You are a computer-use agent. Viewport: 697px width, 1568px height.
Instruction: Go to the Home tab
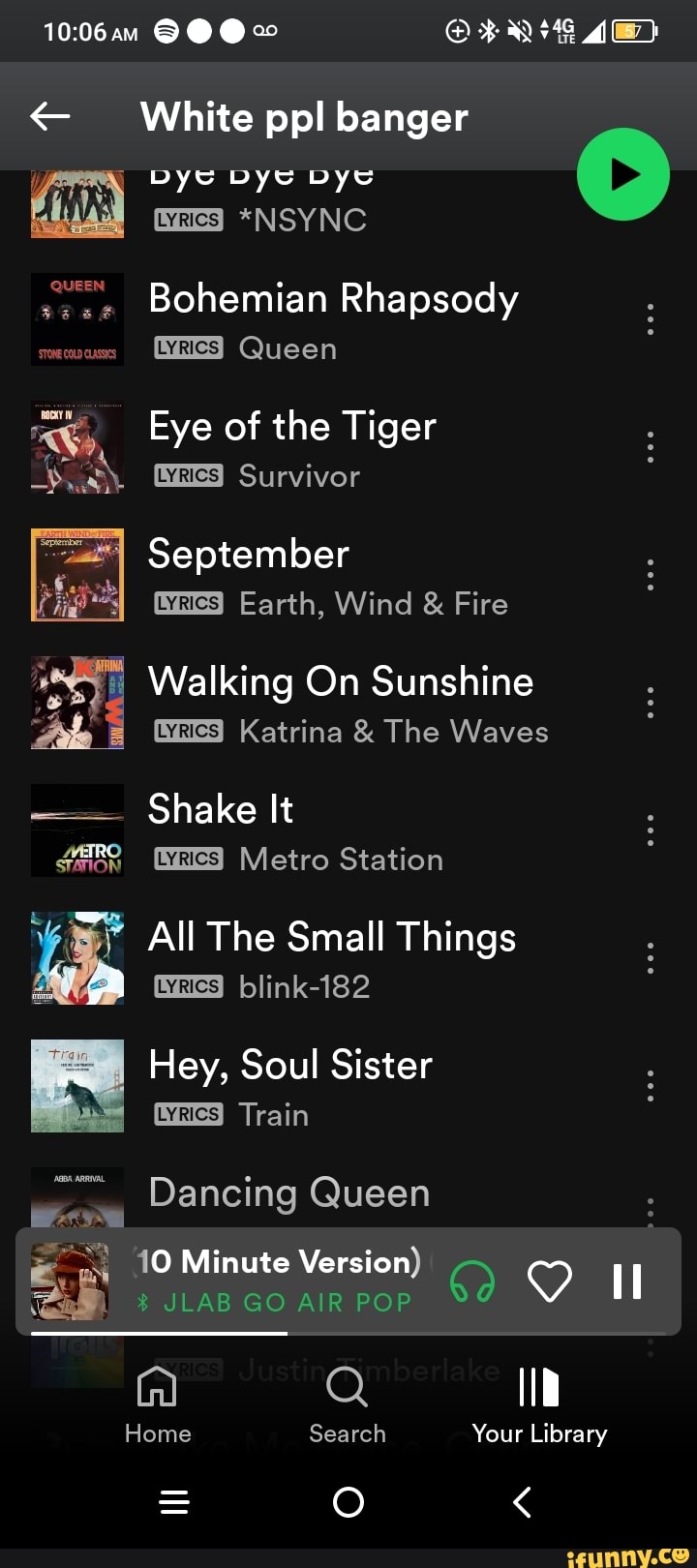(158, 1405)
